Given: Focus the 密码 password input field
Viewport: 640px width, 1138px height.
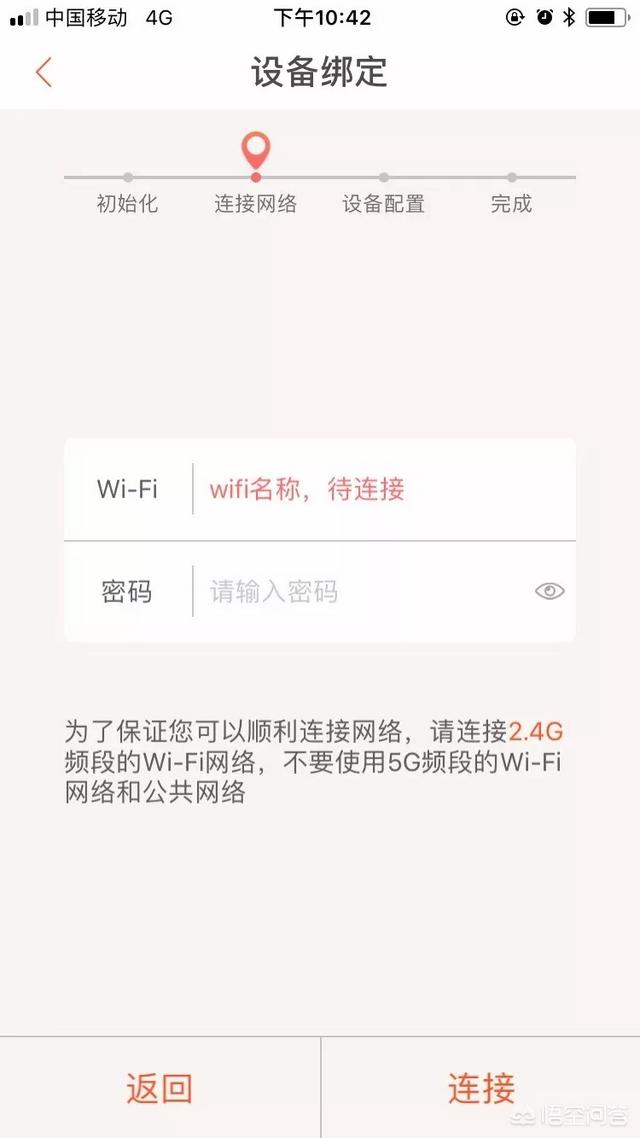Looking at the screenshot, I should 360,592.
